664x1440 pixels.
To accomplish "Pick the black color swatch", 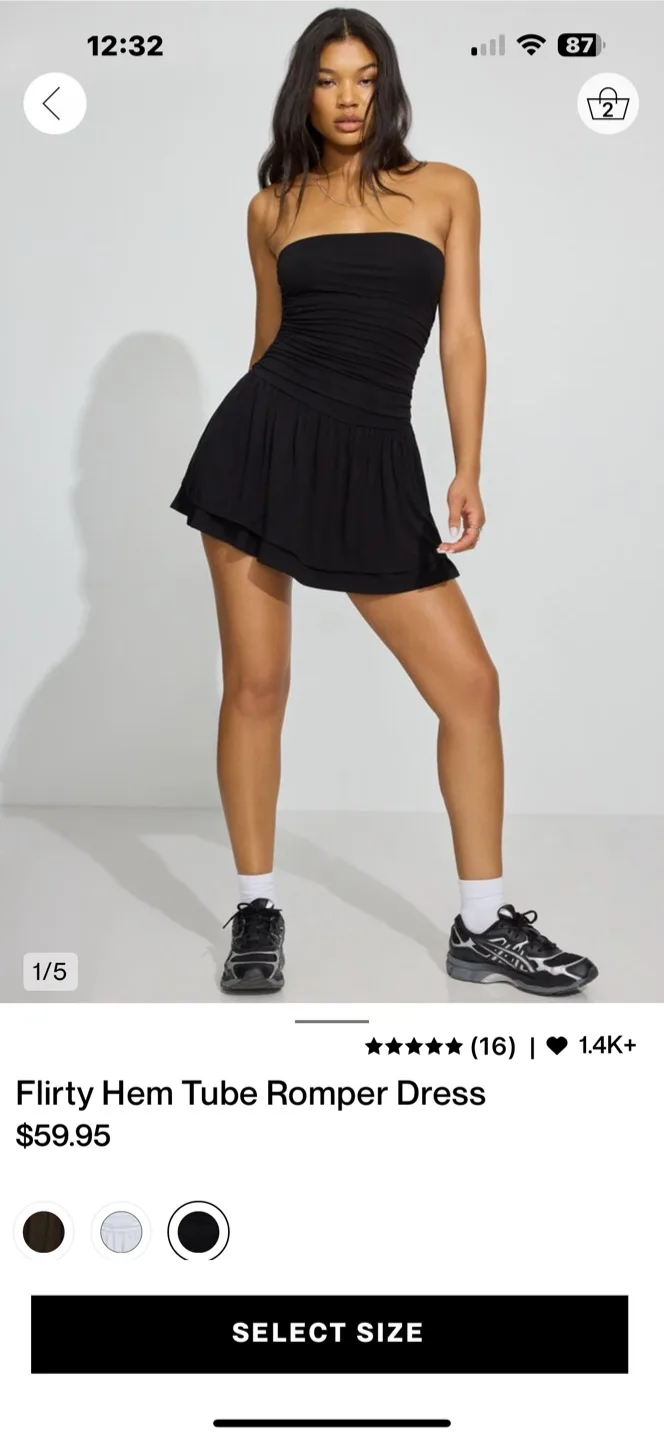I will click(x=198, y=1231).
